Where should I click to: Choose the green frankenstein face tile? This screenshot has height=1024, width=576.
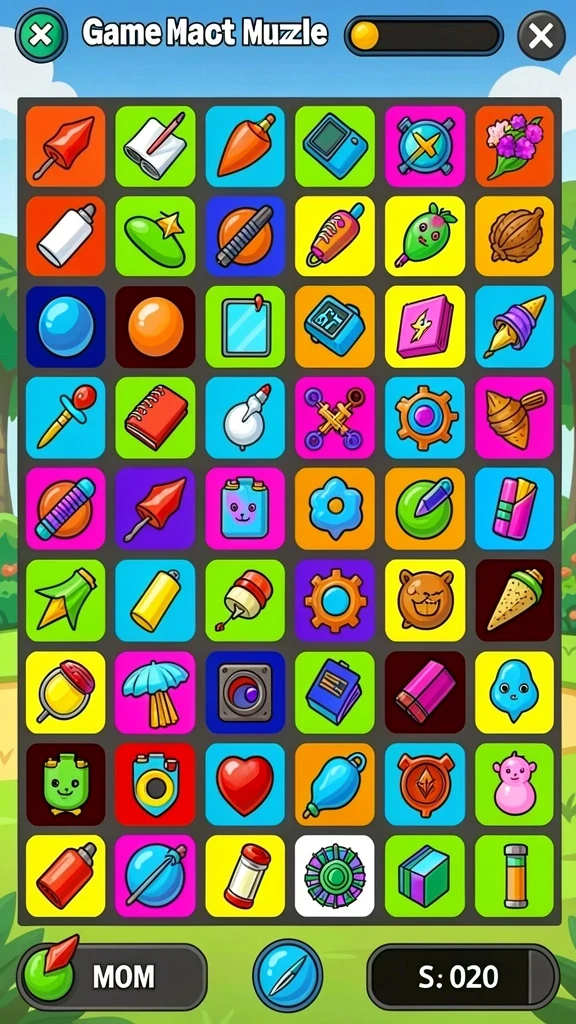[x=65, y=784]
